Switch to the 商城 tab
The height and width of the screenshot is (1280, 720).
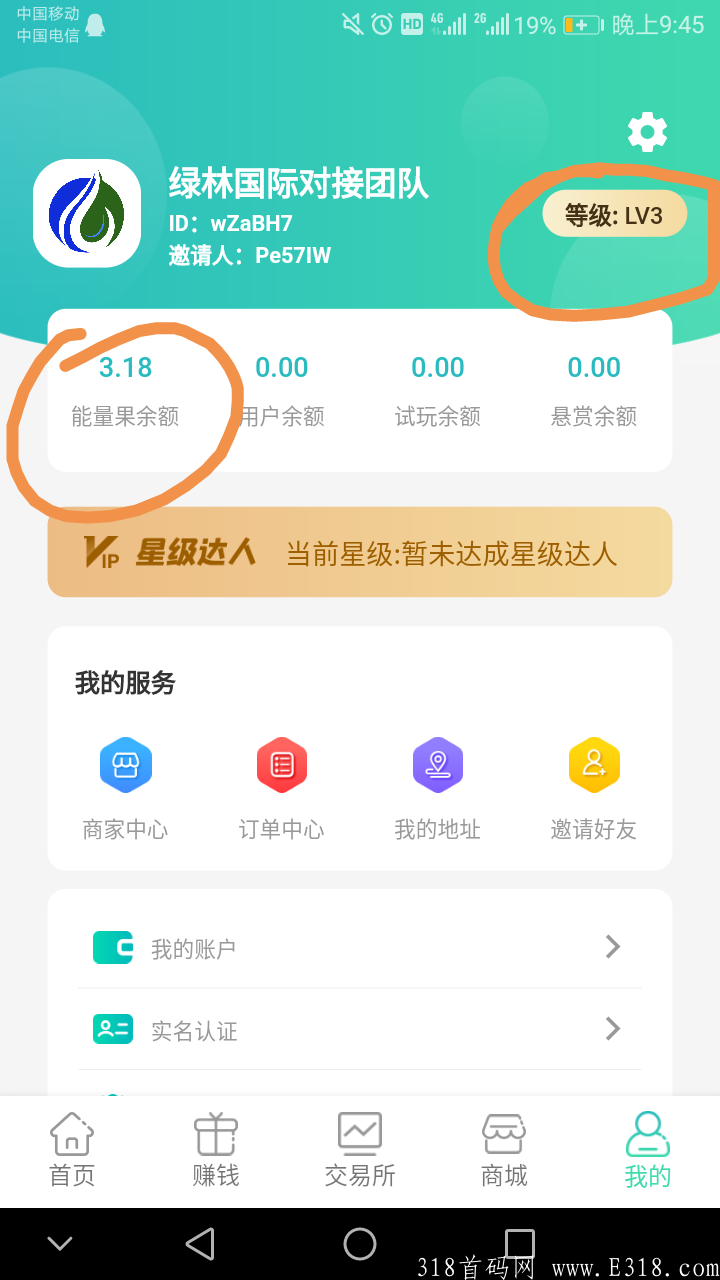[504, 1150]
